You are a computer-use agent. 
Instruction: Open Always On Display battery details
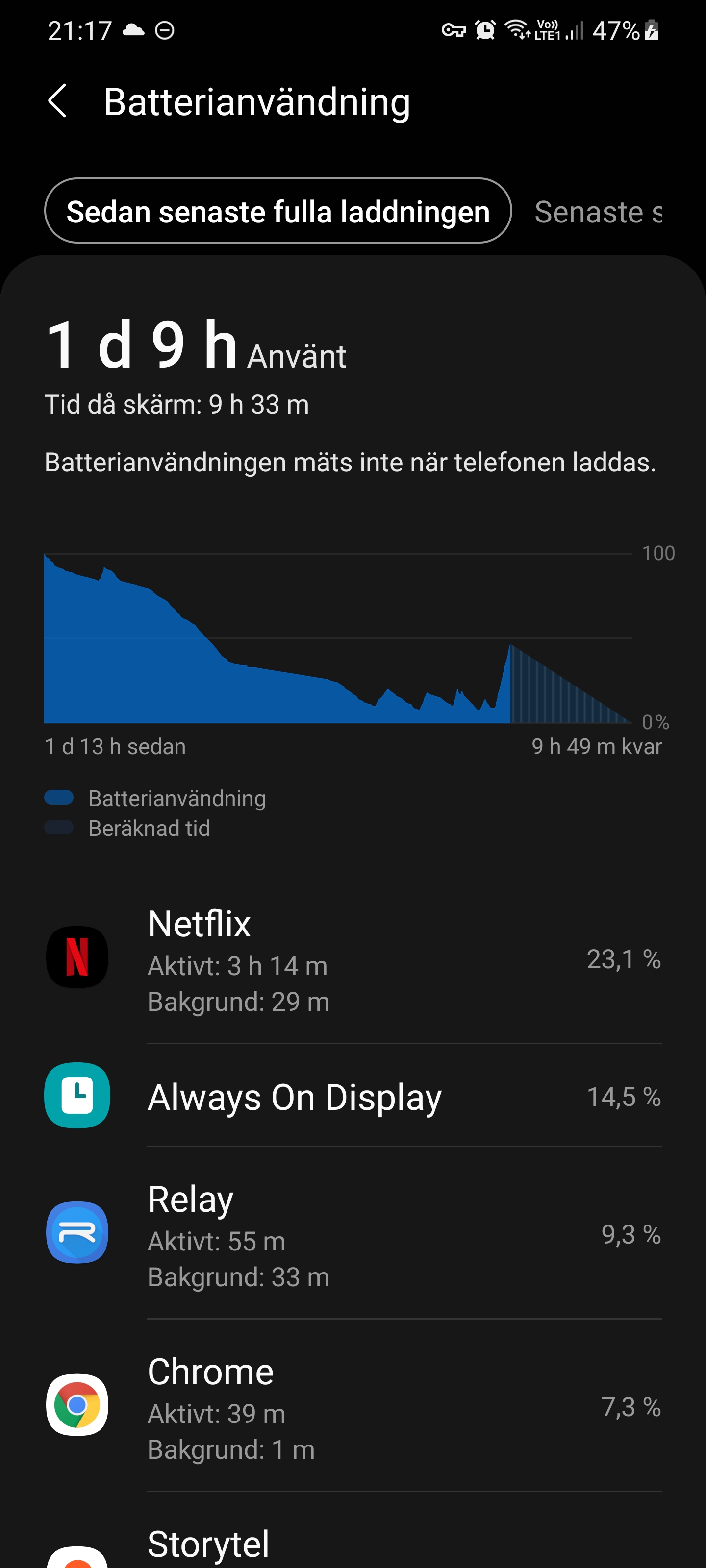click(353, 1096)
